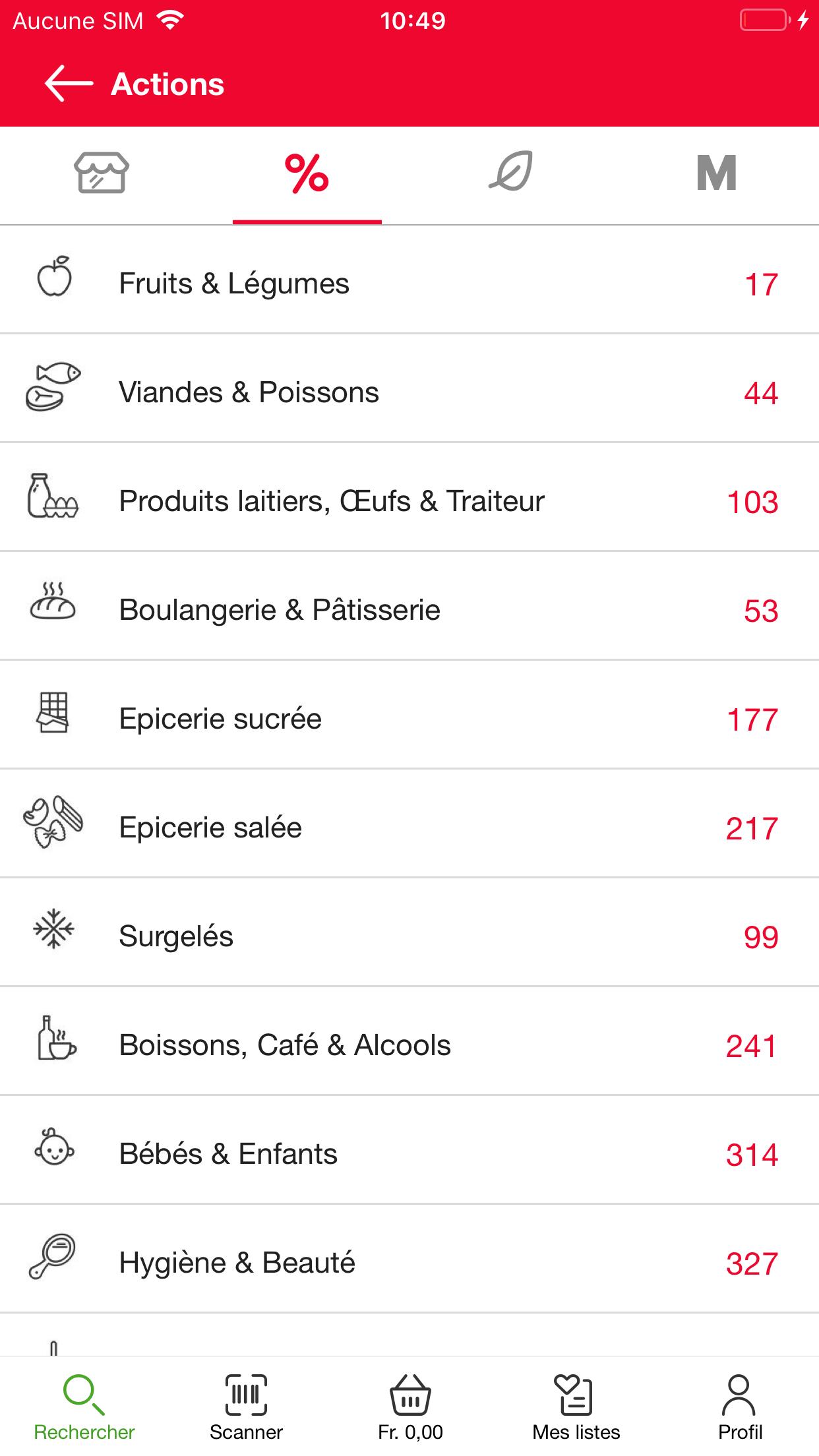
Task: Switch to the M brand tab
Action: click(x=716, y=173)
